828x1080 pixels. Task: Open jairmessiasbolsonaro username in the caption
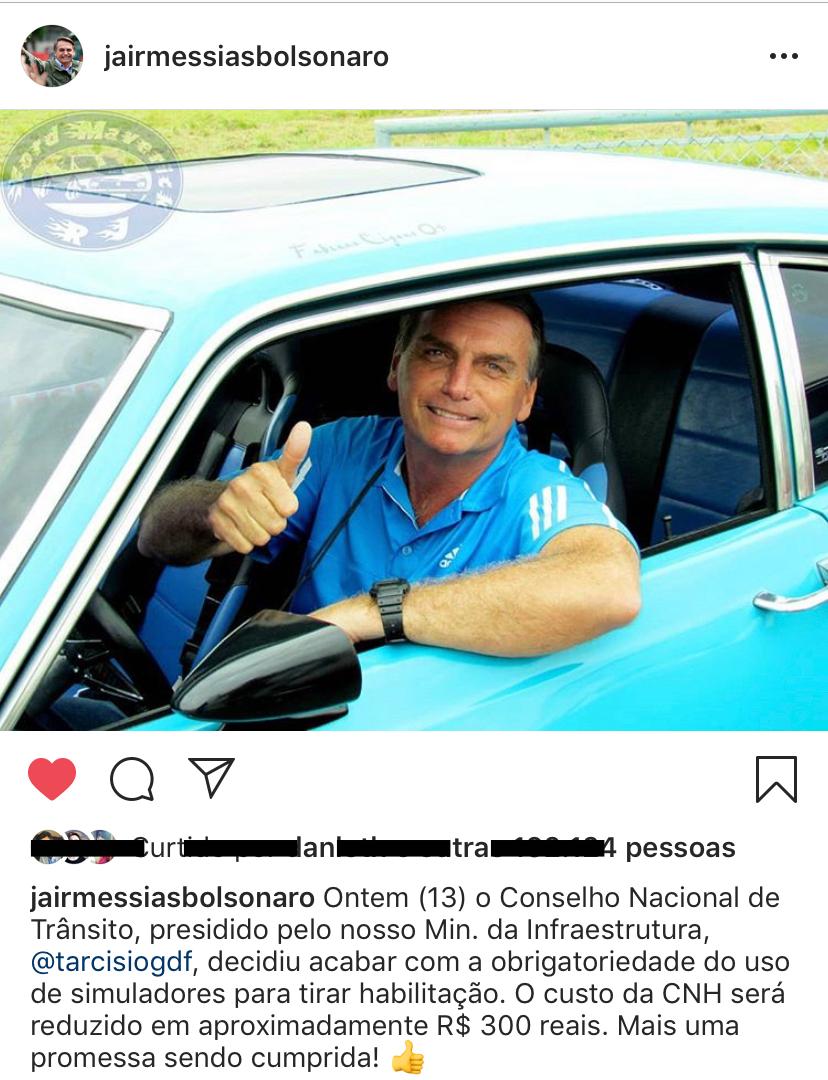tap(172, 897)
